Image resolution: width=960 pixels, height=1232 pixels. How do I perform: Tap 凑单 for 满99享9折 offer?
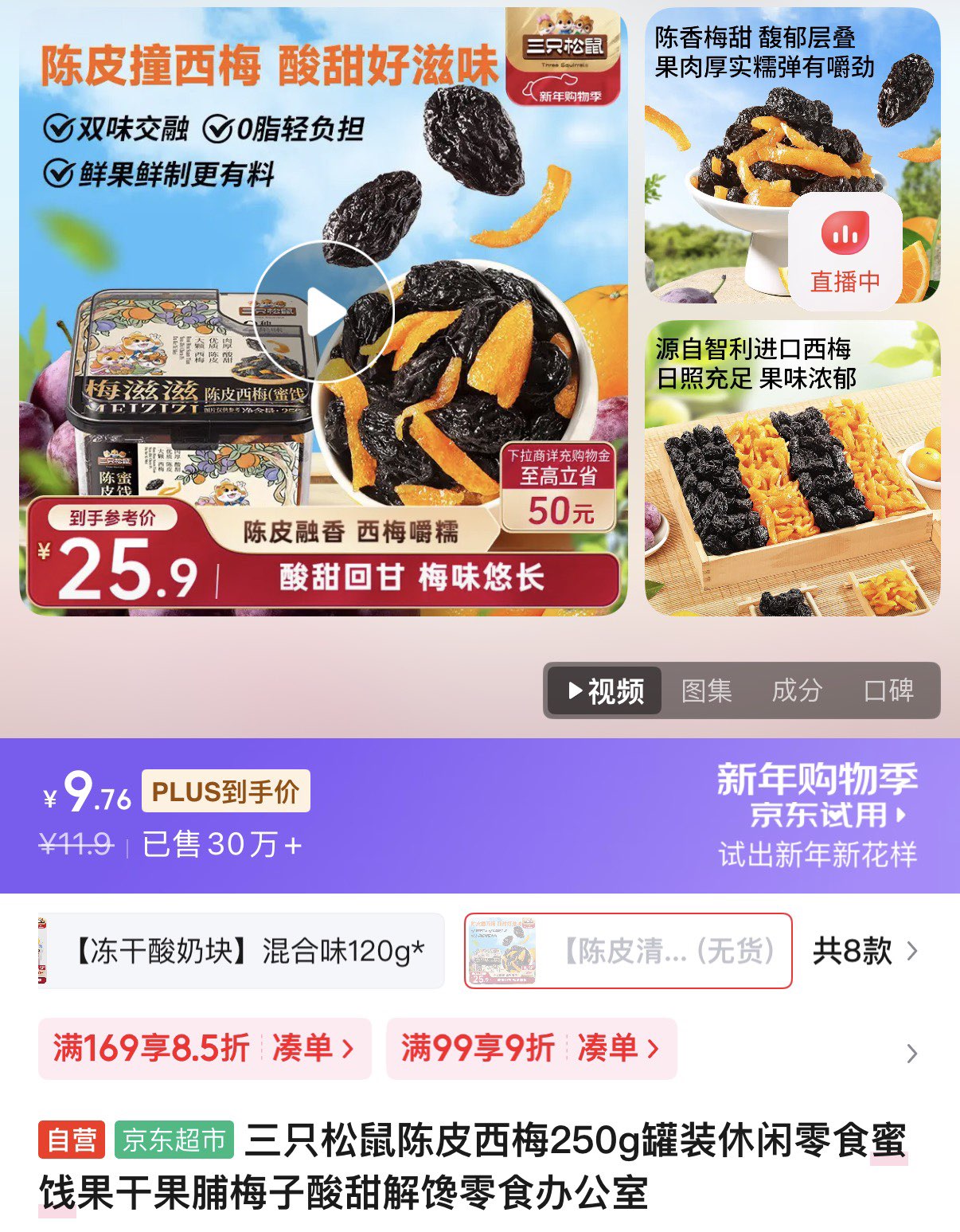618,1048
